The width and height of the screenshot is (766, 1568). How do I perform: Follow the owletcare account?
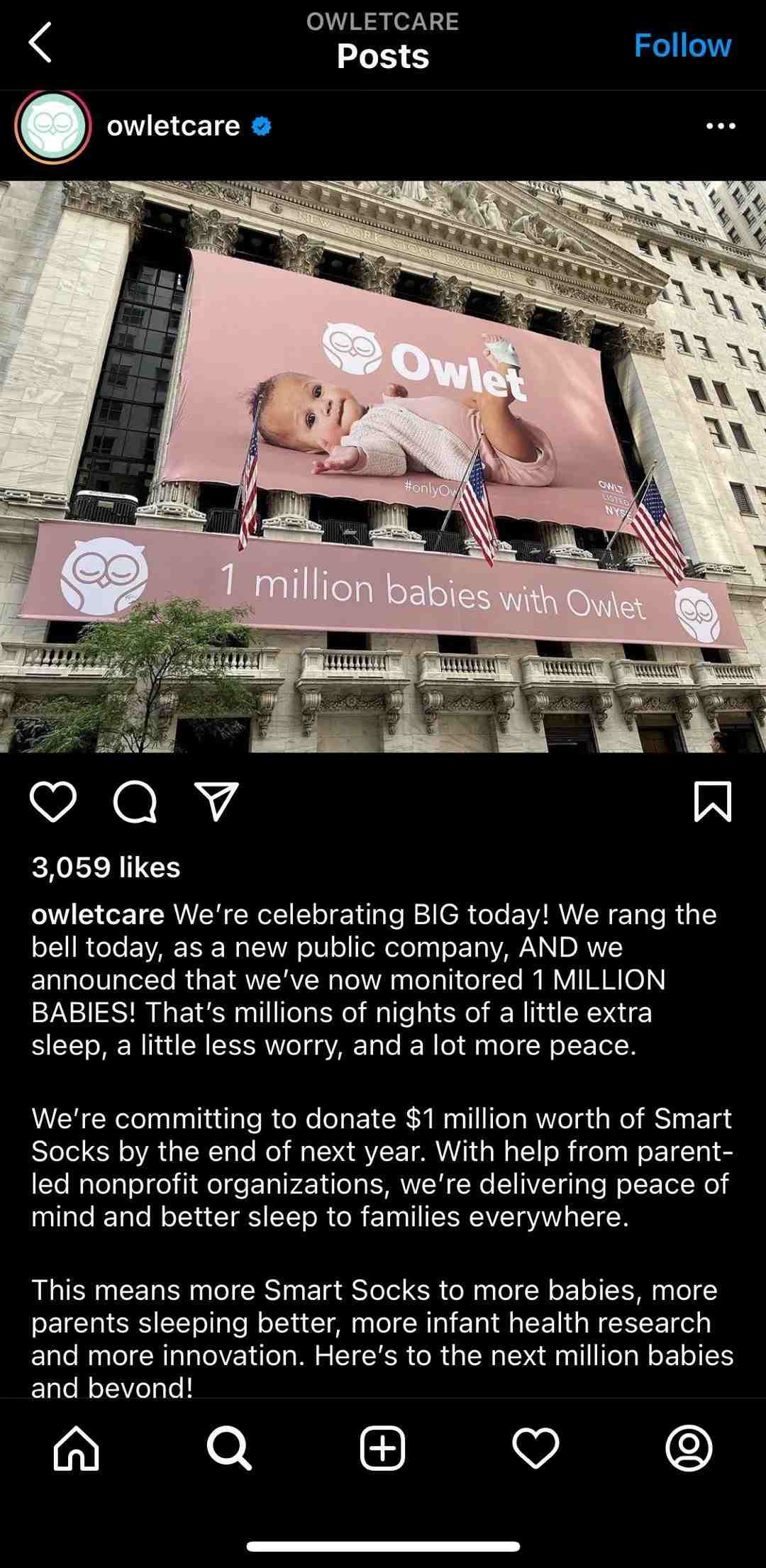(682, 45)
